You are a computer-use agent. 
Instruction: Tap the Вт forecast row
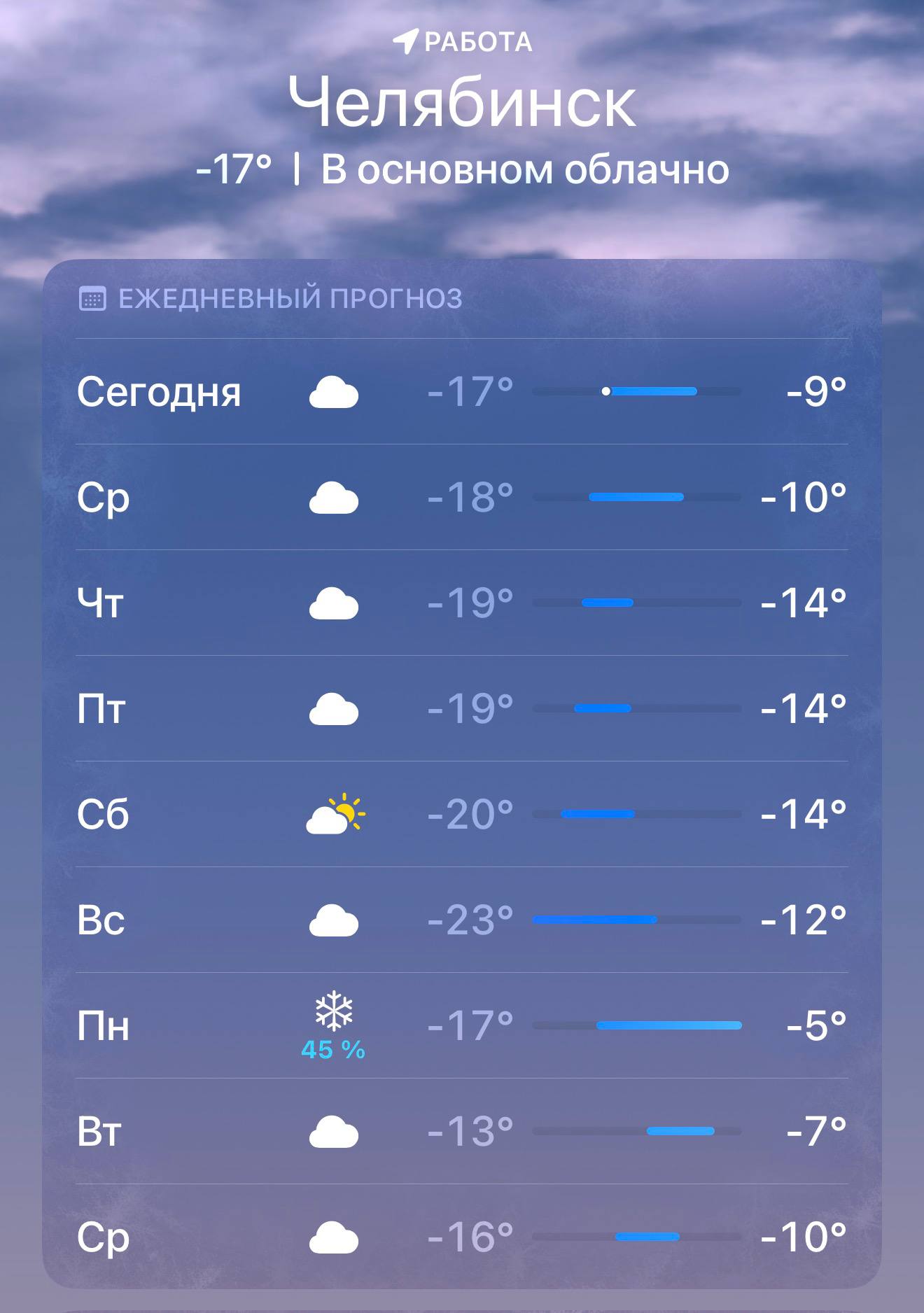coord(462,1132)
